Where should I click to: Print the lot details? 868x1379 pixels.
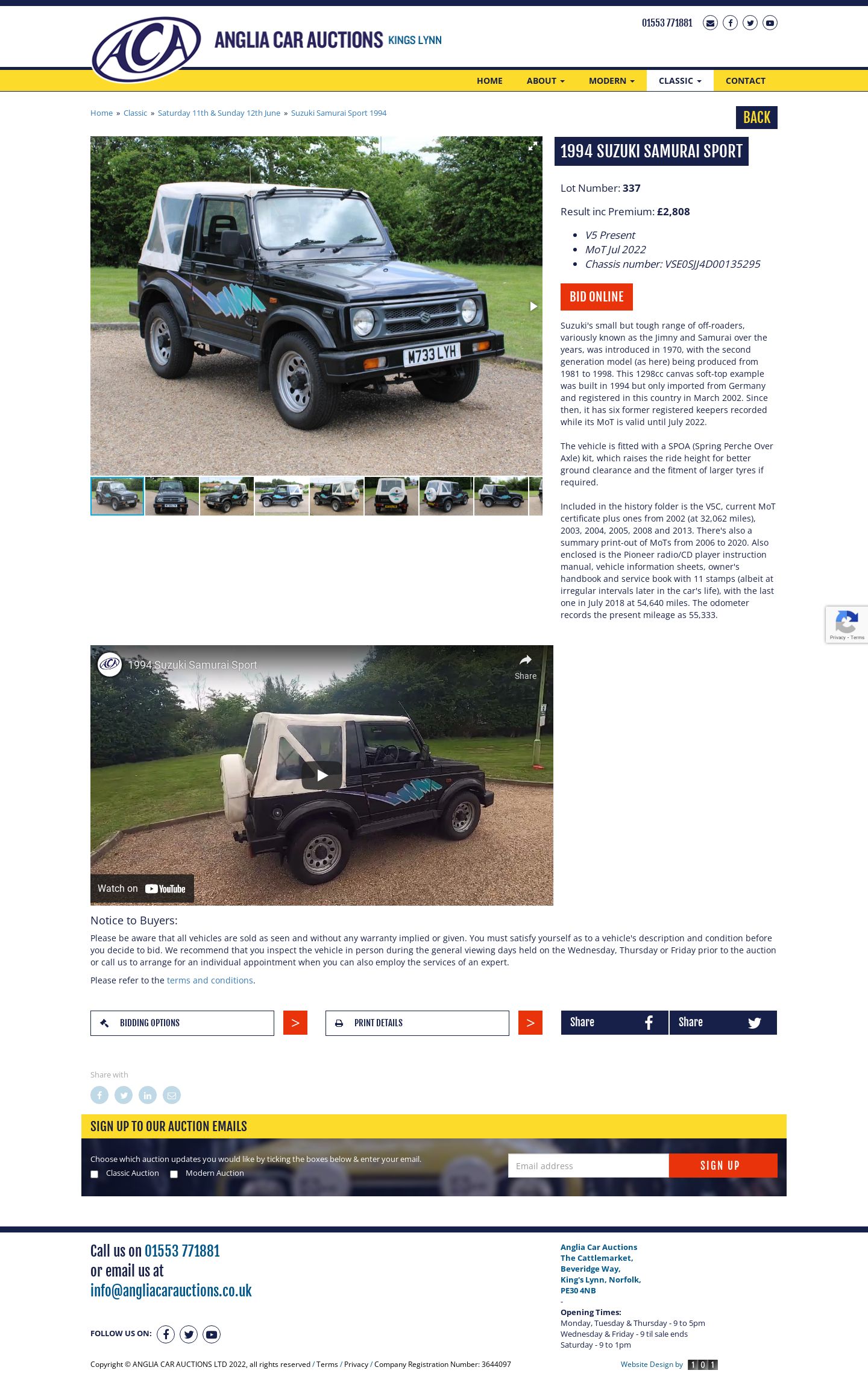click(x=417, y=1023)
